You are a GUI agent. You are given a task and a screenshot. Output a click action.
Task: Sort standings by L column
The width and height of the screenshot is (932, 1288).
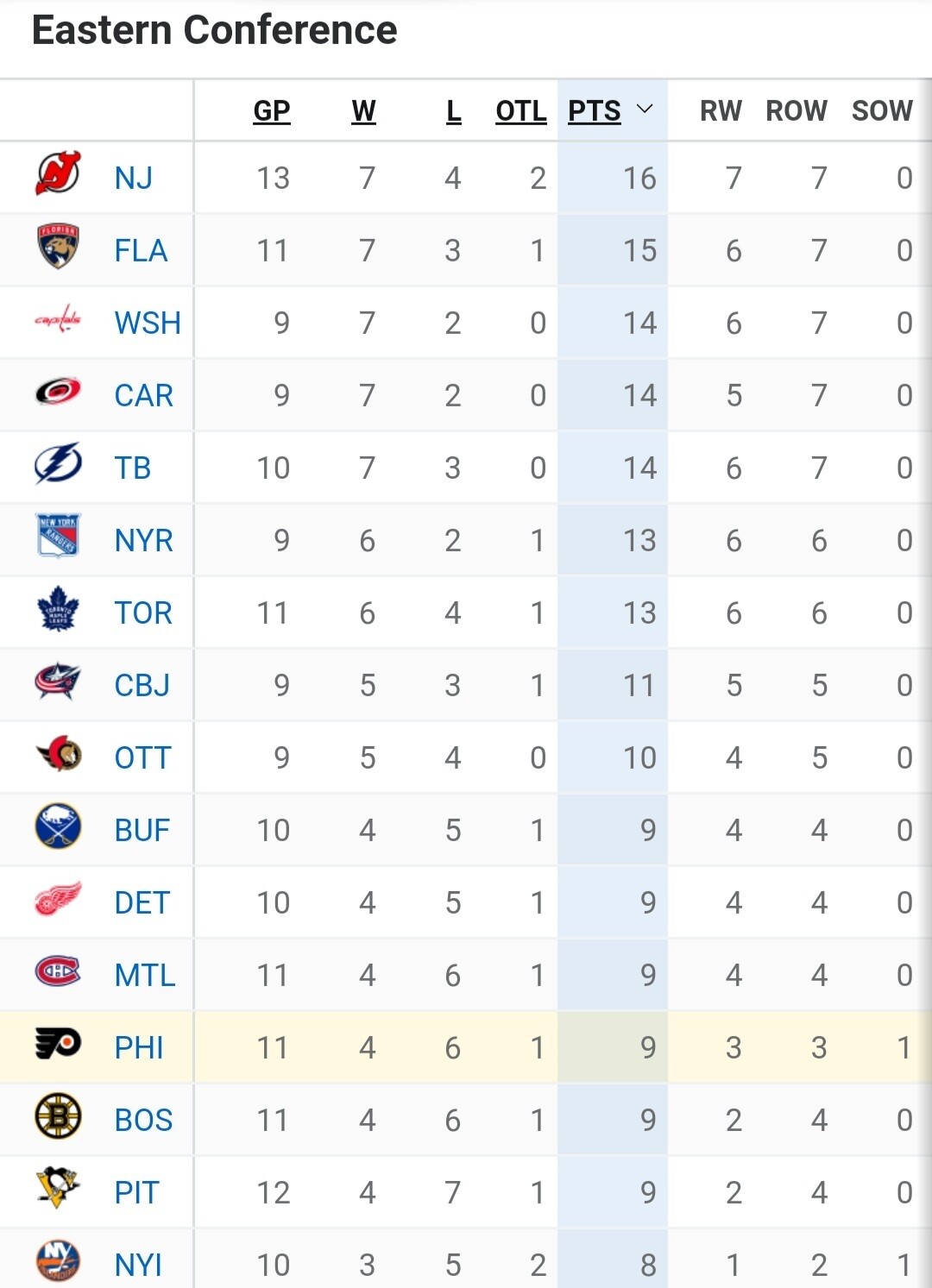(x=454, y=110)
